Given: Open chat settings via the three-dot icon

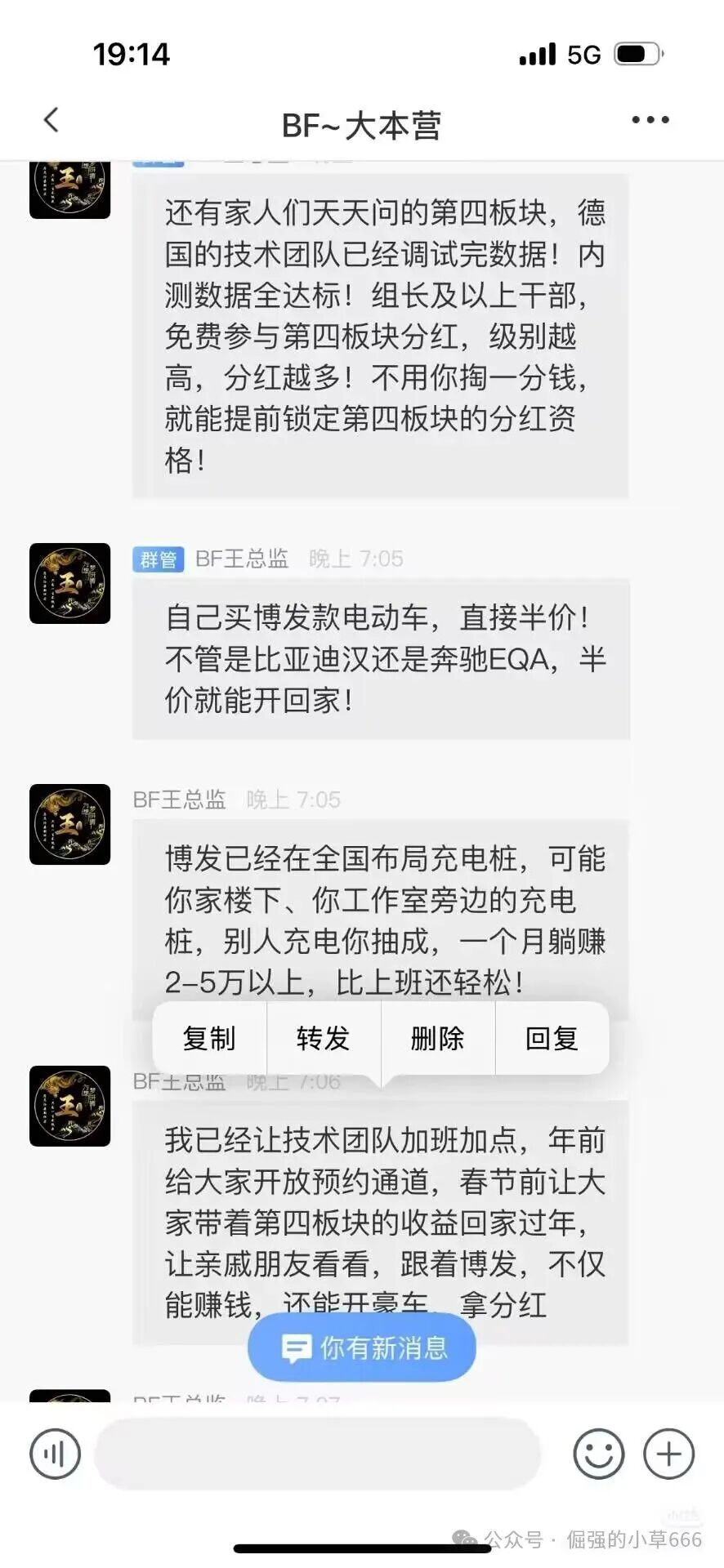Looking at the screenshot, I should 649,119.
